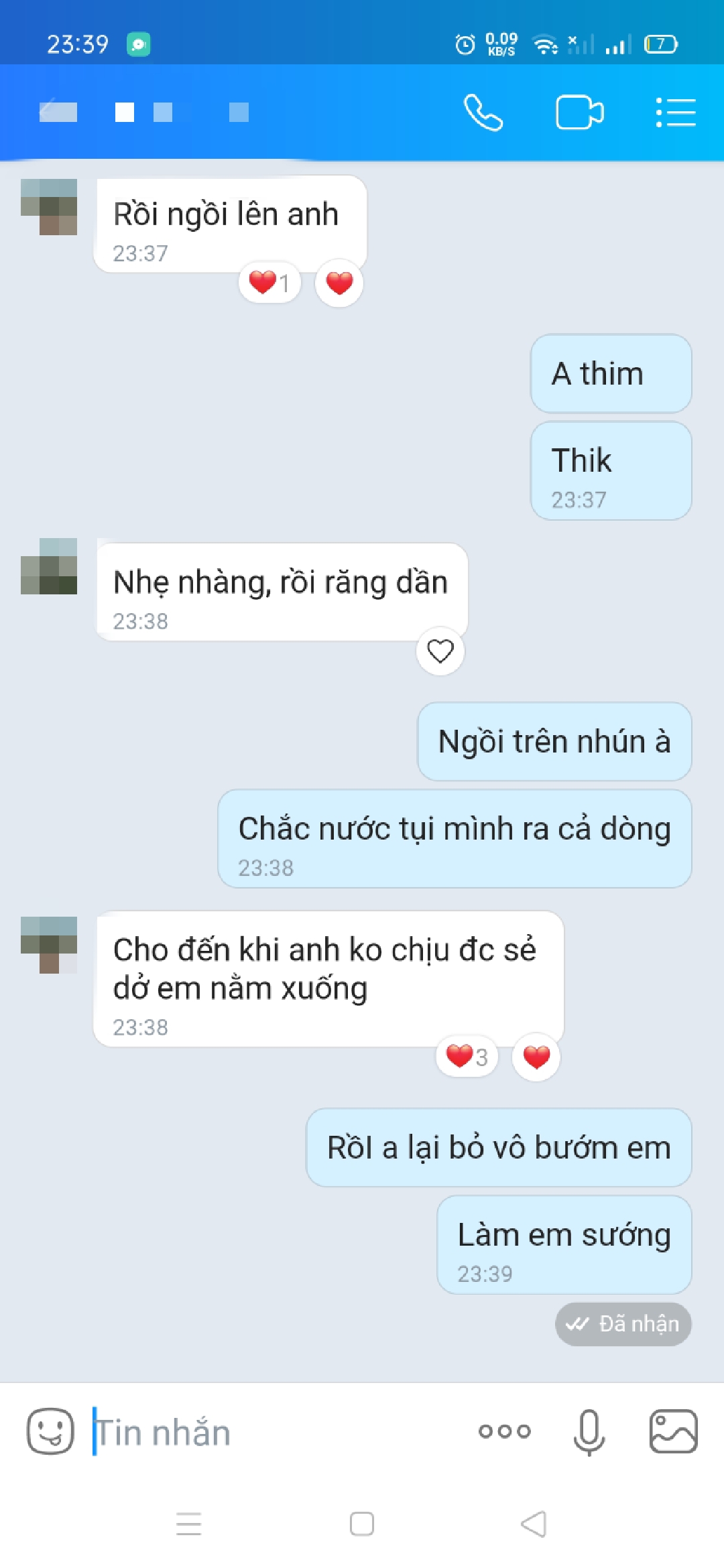Open the chat options menu
This screenshot has height=1568, width=724.
(675, 112)
